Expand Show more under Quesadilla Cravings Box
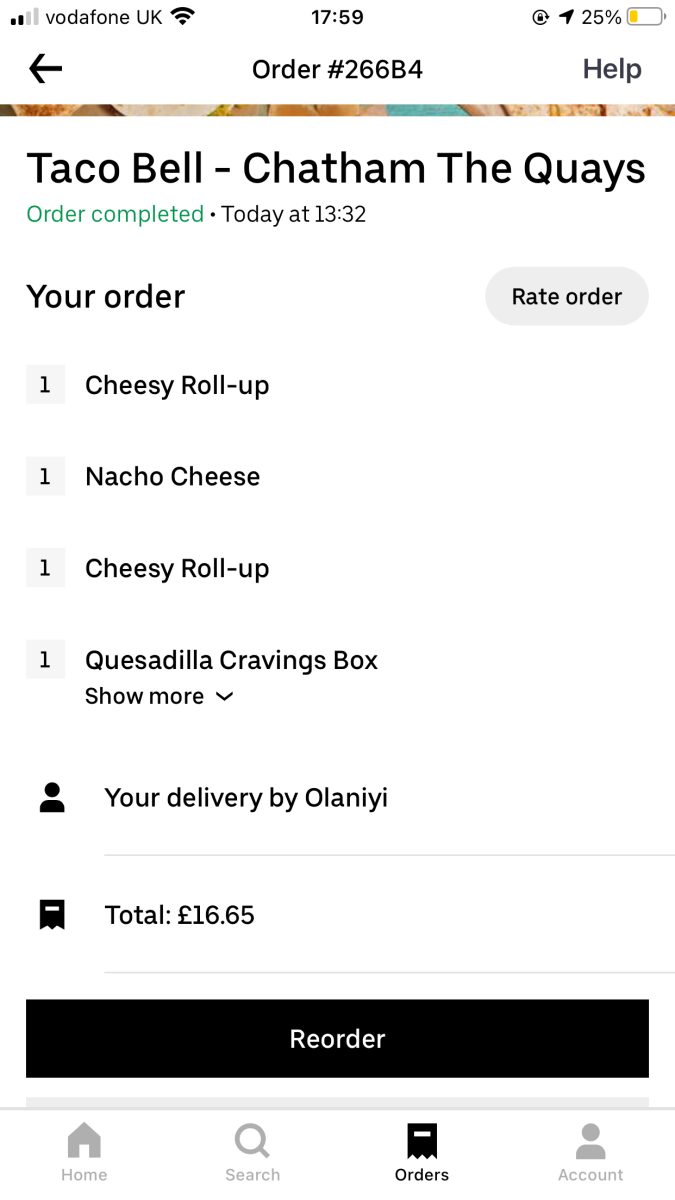Image resolution: width=675 pixels, height=1200 pixels. click(159, 697)
